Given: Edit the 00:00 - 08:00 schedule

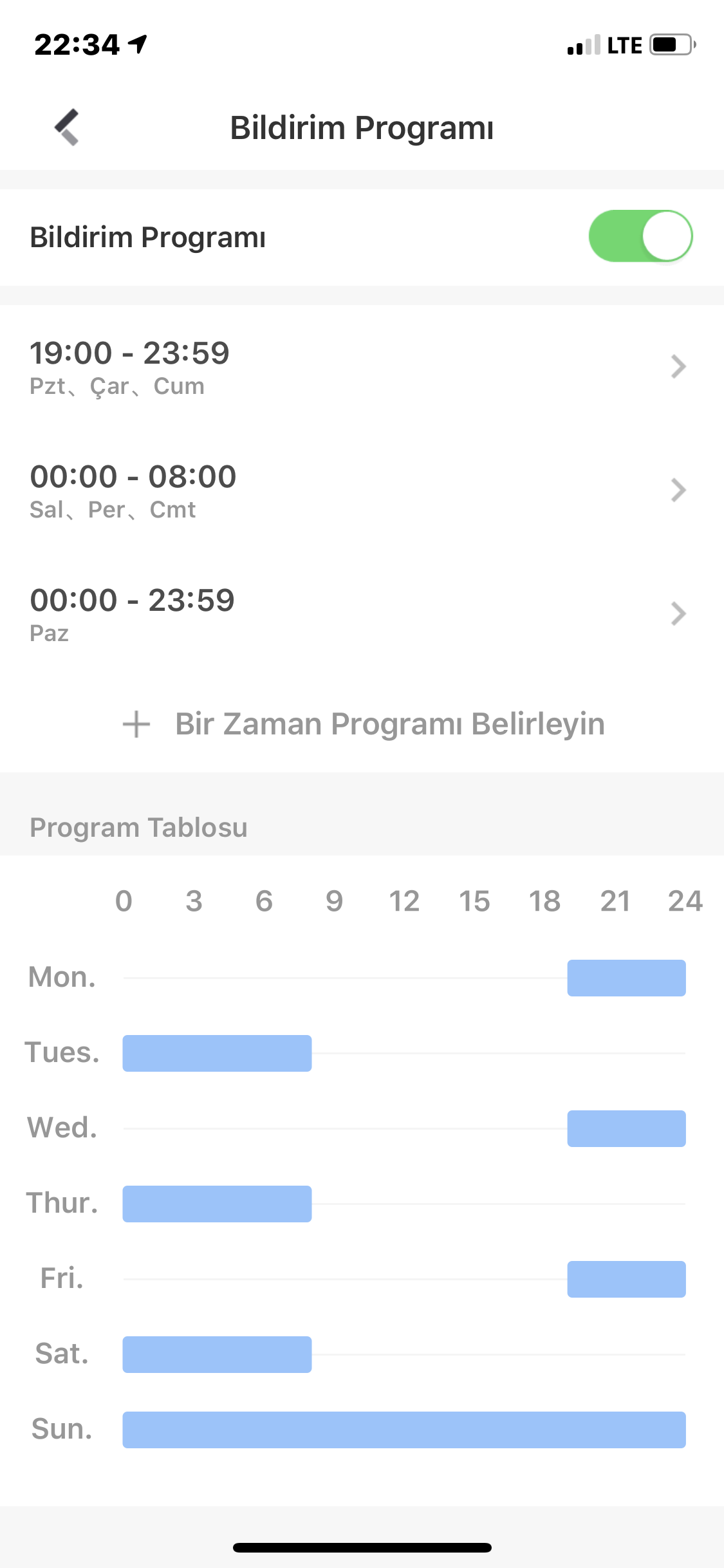Looking at the screenshot, I should (x=360, y=490).
